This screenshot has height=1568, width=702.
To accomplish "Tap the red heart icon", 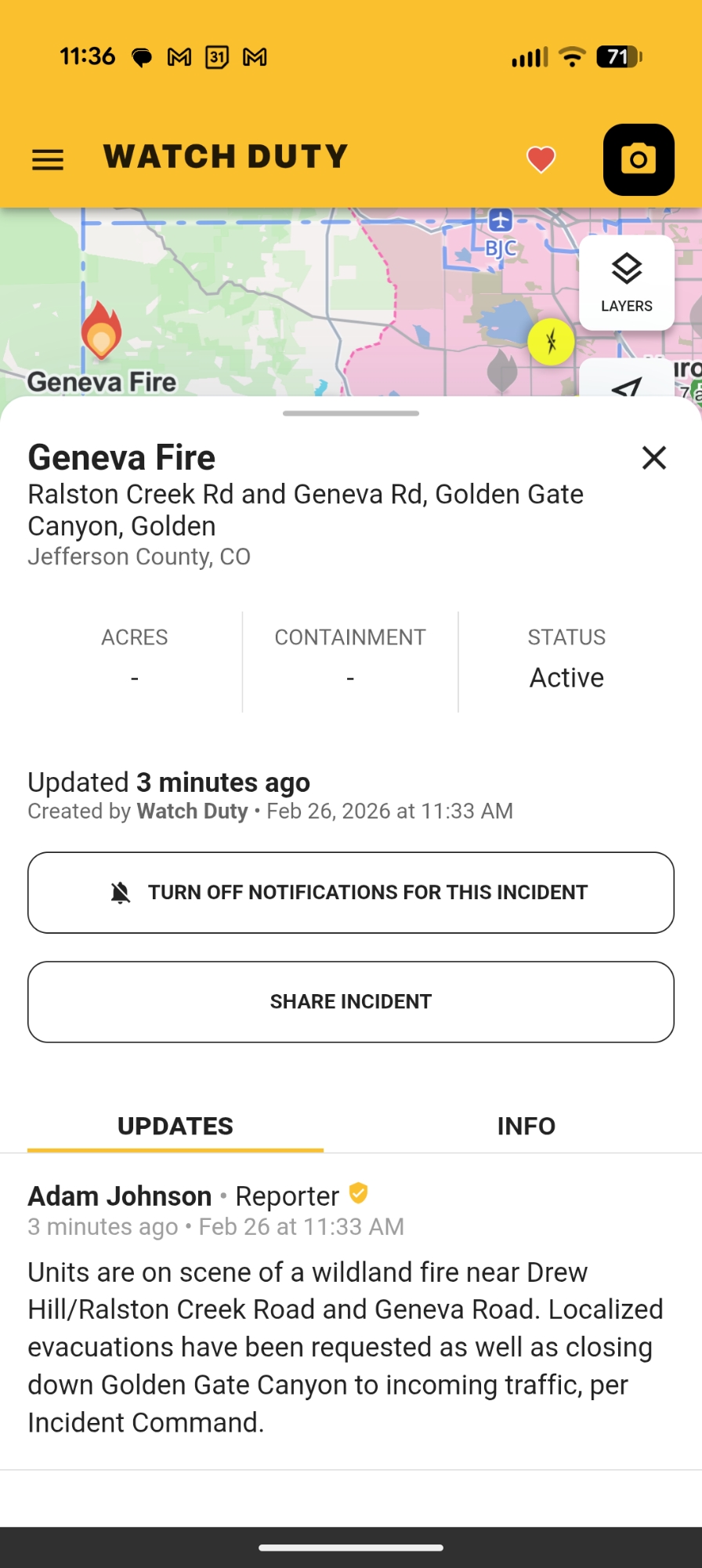I will 541,159.
